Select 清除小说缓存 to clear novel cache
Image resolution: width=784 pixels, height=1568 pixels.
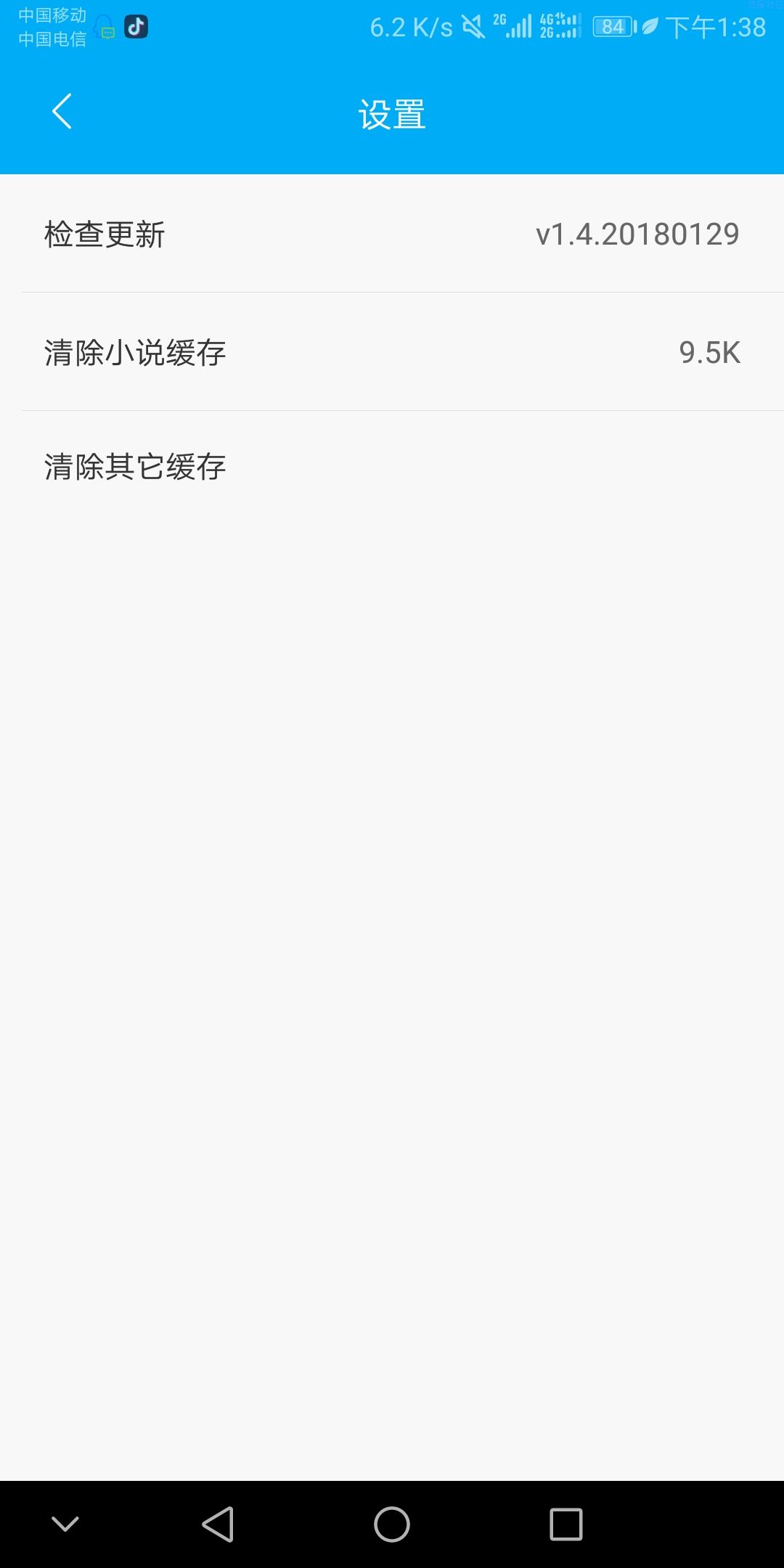pos(392,352)
